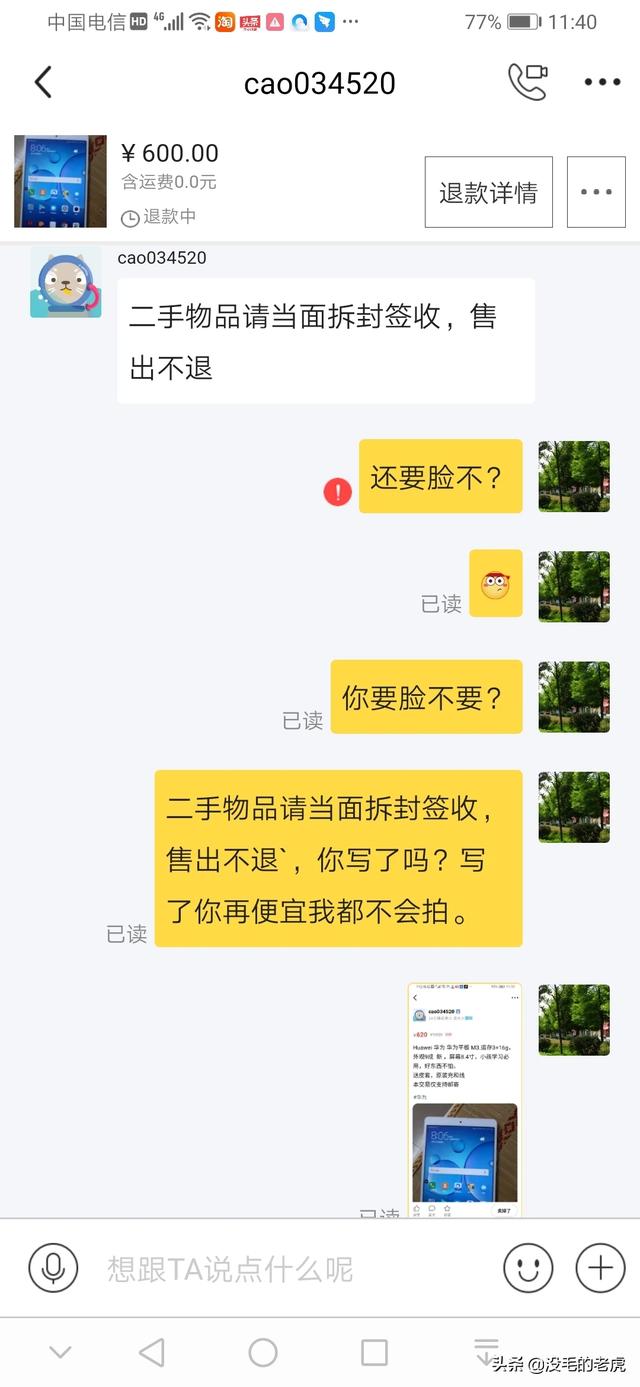
Task: Switch to voice message input
Action: click(x=53, y=1269)
